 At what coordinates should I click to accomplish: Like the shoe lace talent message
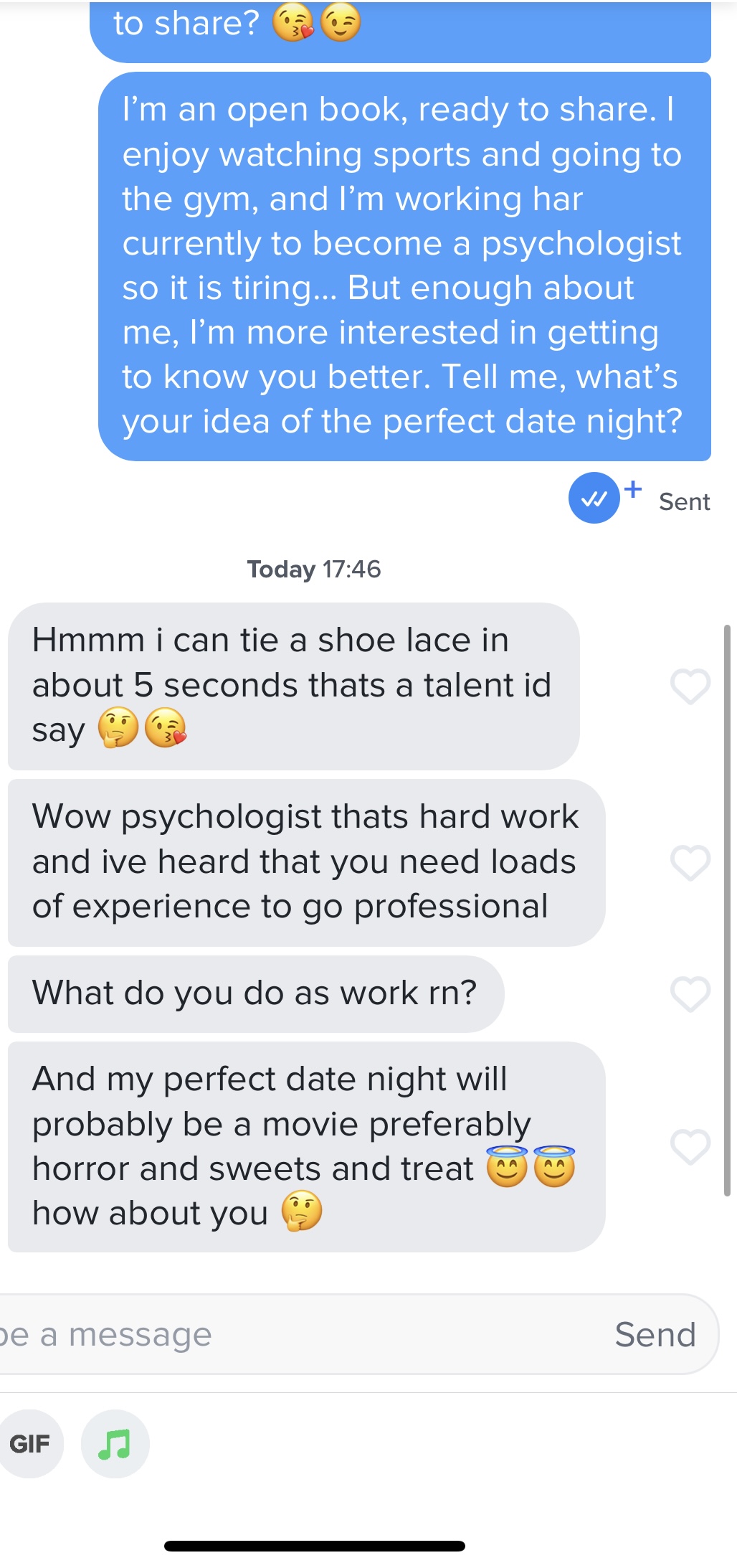(690, 686)
